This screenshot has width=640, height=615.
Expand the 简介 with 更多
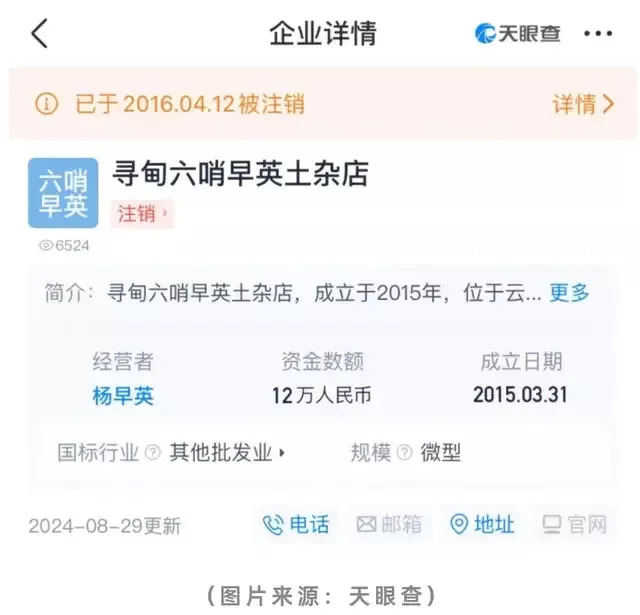click(569, 293)
